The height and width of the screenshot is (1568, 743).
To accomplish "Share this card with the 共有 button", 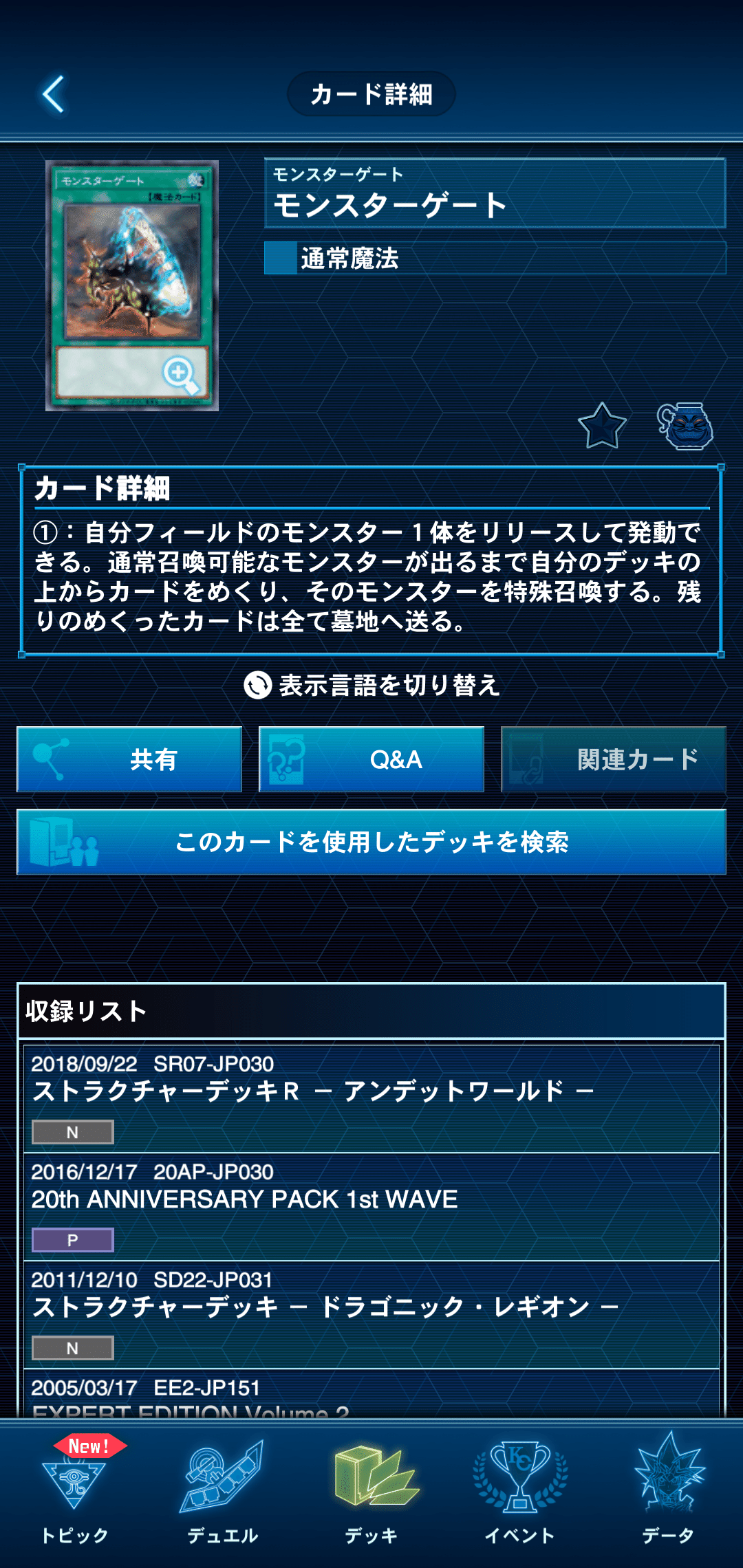I will [x=129, y=759].
